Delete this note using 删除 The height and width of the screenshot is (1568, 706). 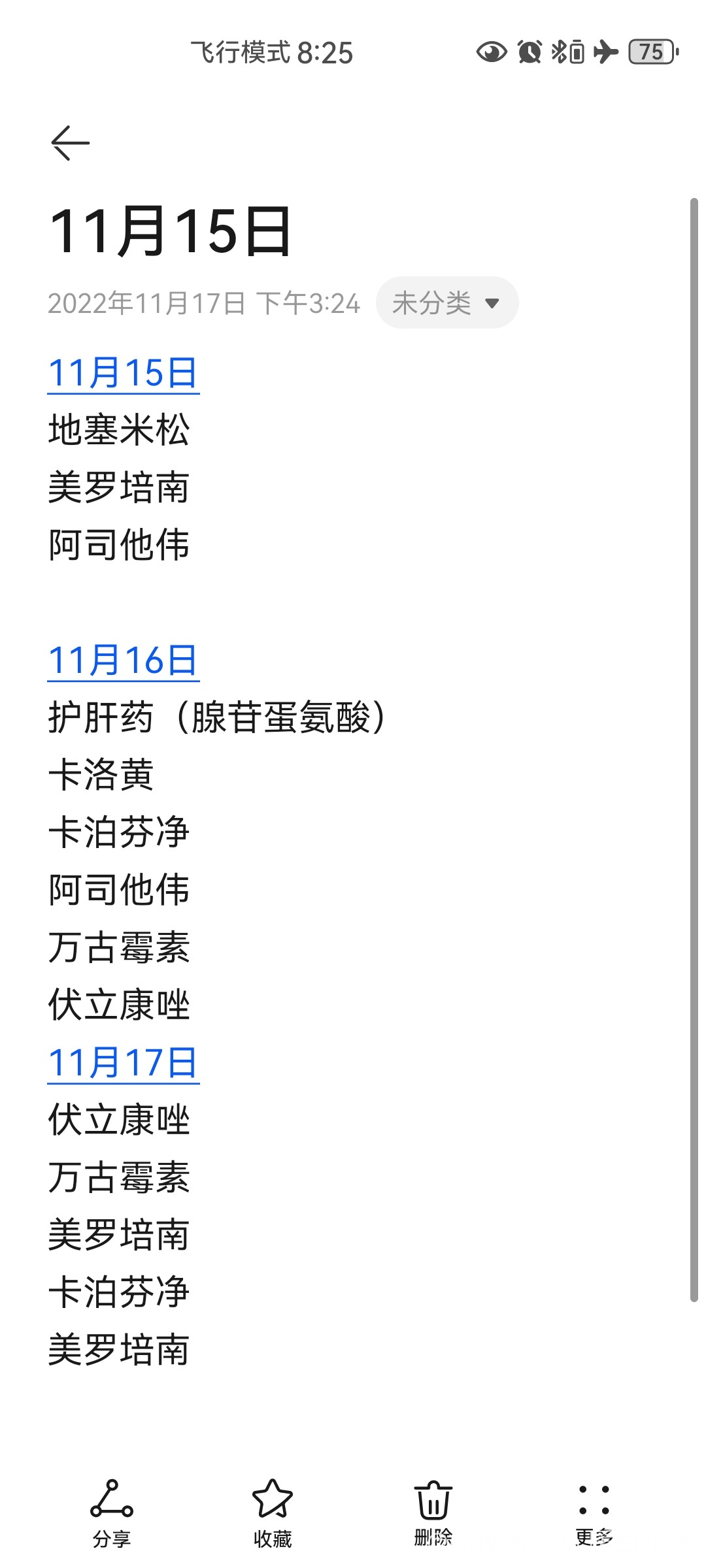[x=433, y=1514]
